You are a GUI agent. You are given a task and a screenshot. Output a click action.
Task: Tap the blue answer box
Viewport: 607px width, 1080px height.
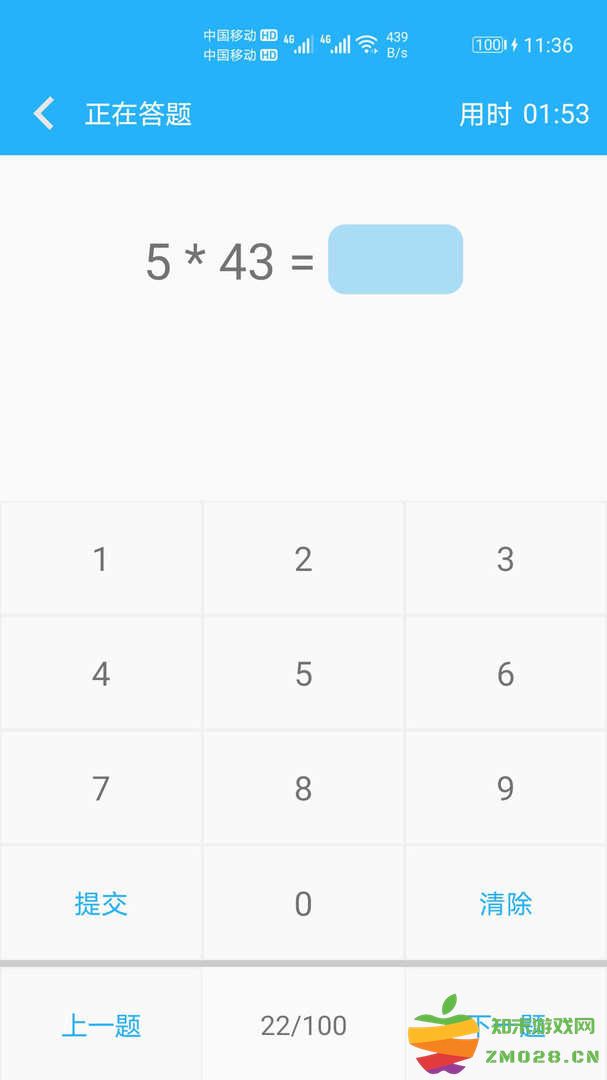coord(395,259)
